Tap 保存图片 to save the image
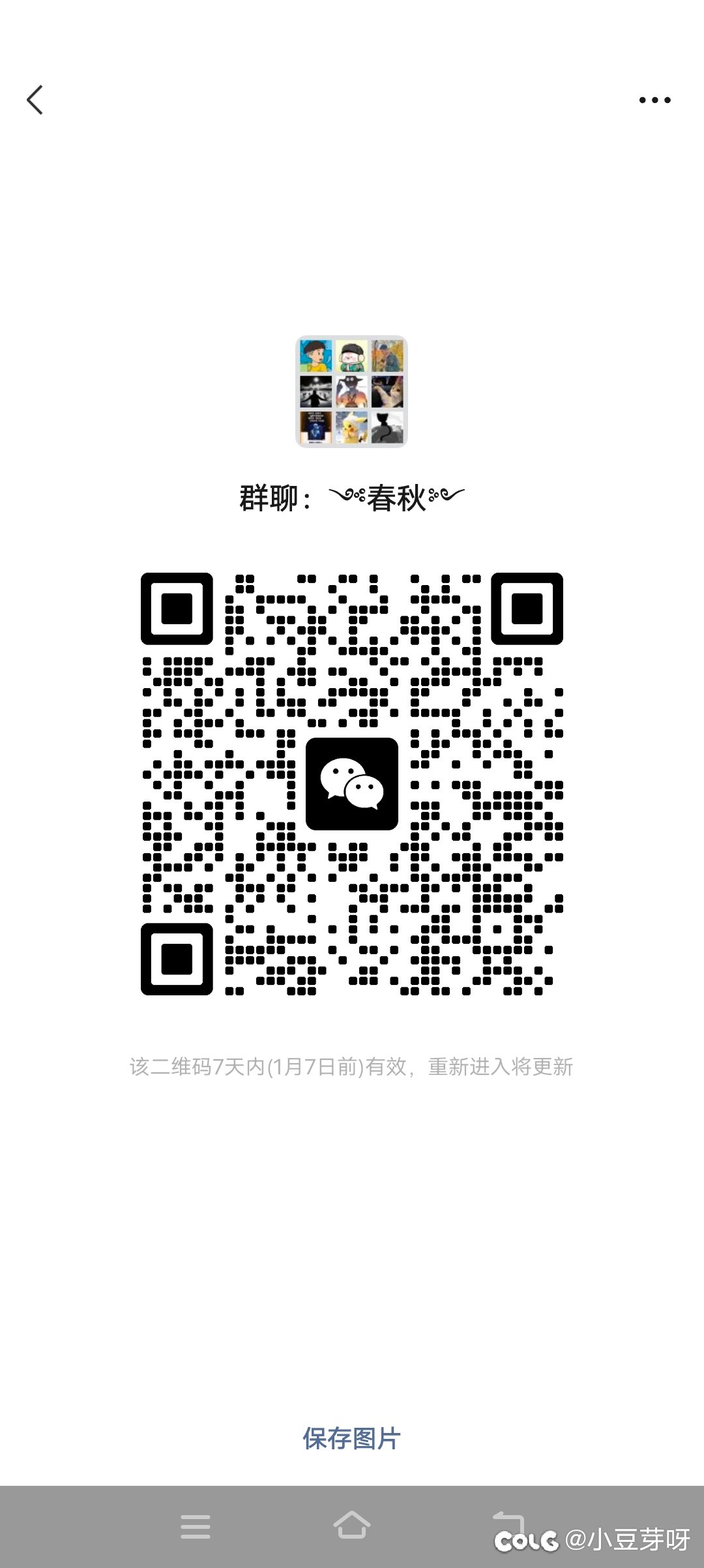The width and height of the screenshot is (704, 1568). [x=351, y=1438]
